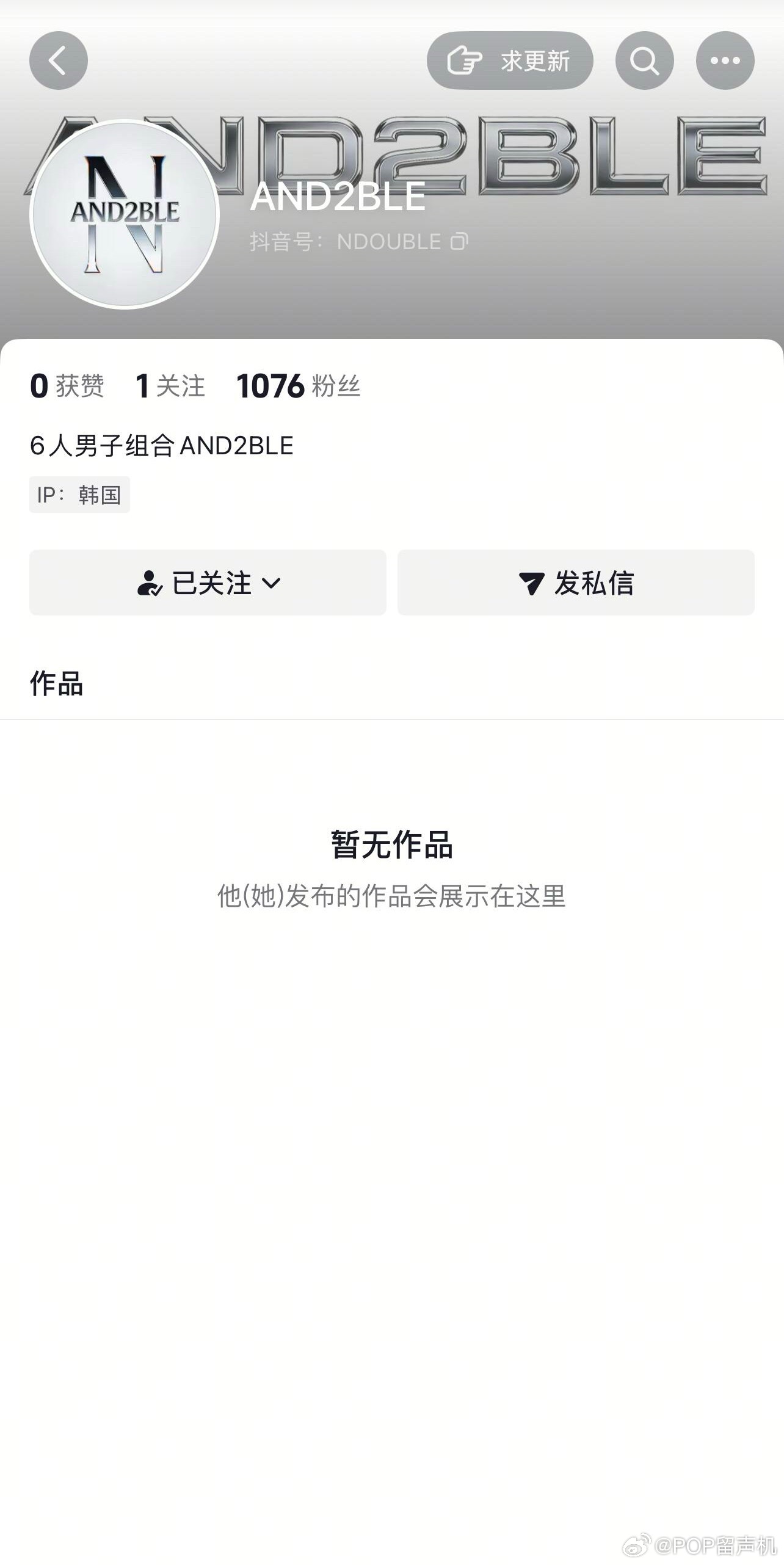Copy the Douyin ID NDOUBLE

click(459, 242)
